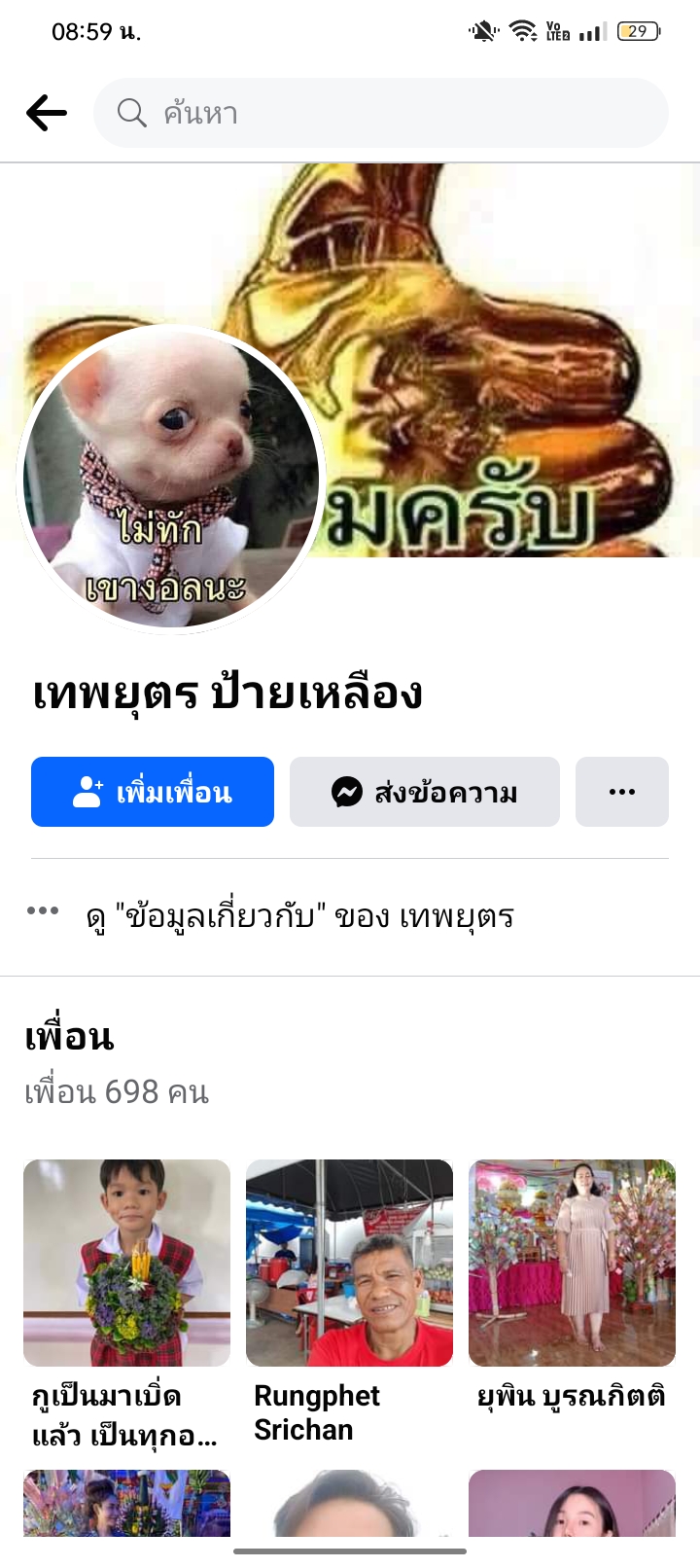700x1568 pixels.
Task: Open ดู "ข้อมูลเกี่ยวกับ" ของ เทพยุตร
Action: pyautogui.click(x=299, y=916)
